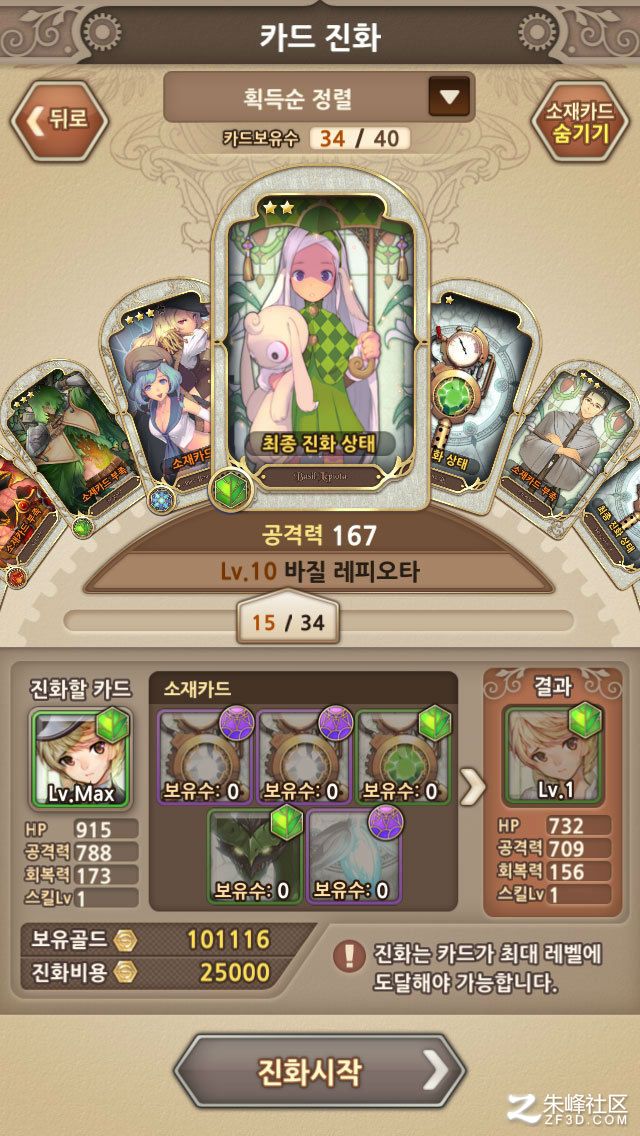Image resolution: width=640 pixels, height=1136 pixels.
Task: Go back with the 뒤로 button
Action: (59, 120)
